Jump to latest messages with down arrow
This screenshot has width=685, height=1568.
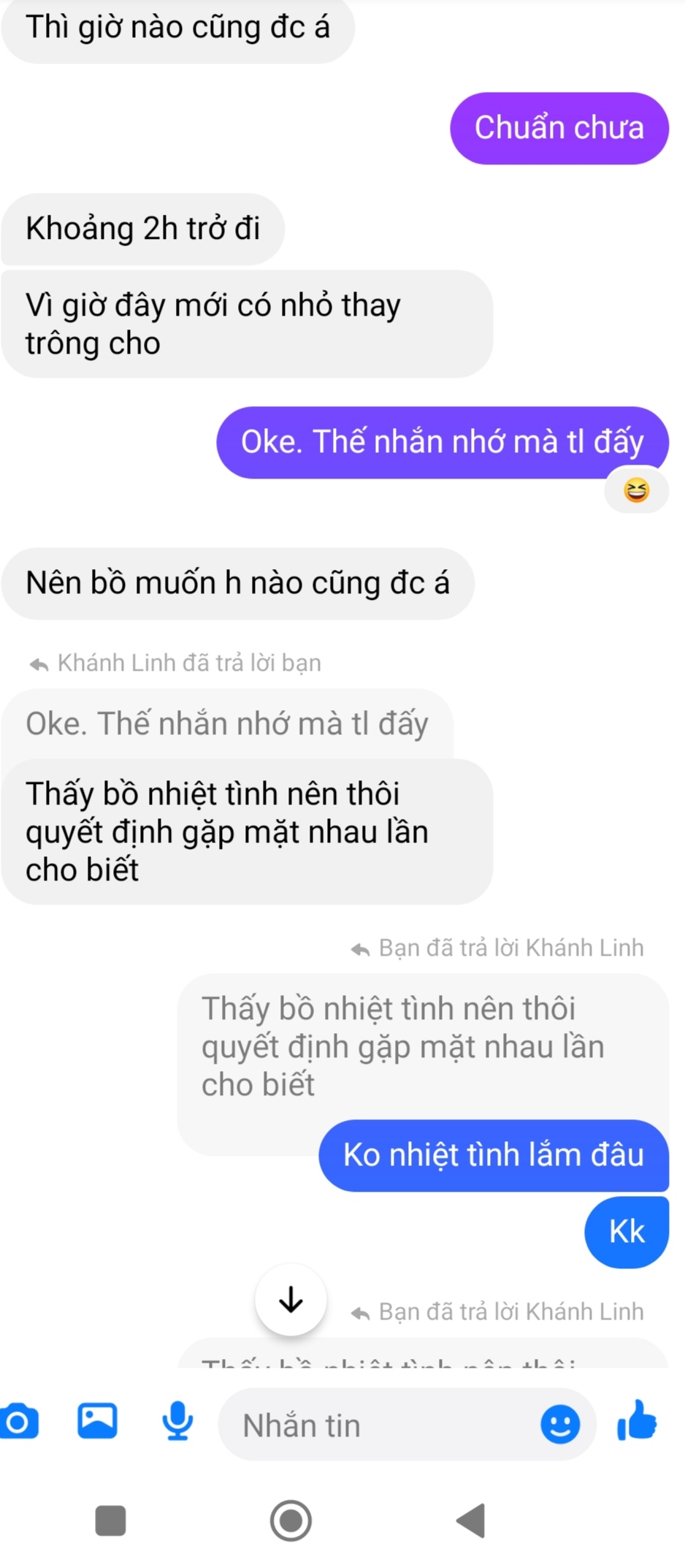click(291, 1301)
